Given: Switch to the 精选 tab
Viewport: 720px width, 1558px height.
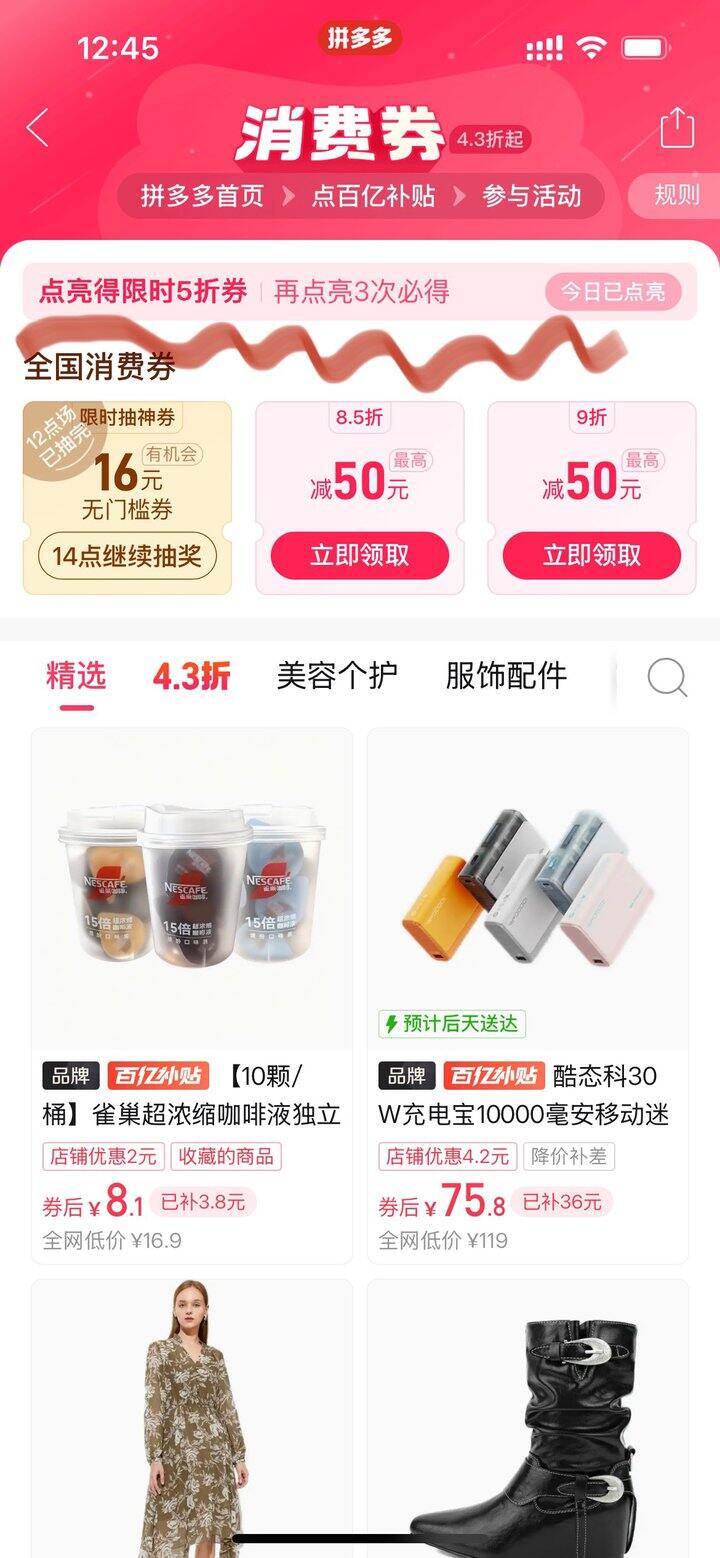Looking at the screenshot, I should tap(76, 676).
